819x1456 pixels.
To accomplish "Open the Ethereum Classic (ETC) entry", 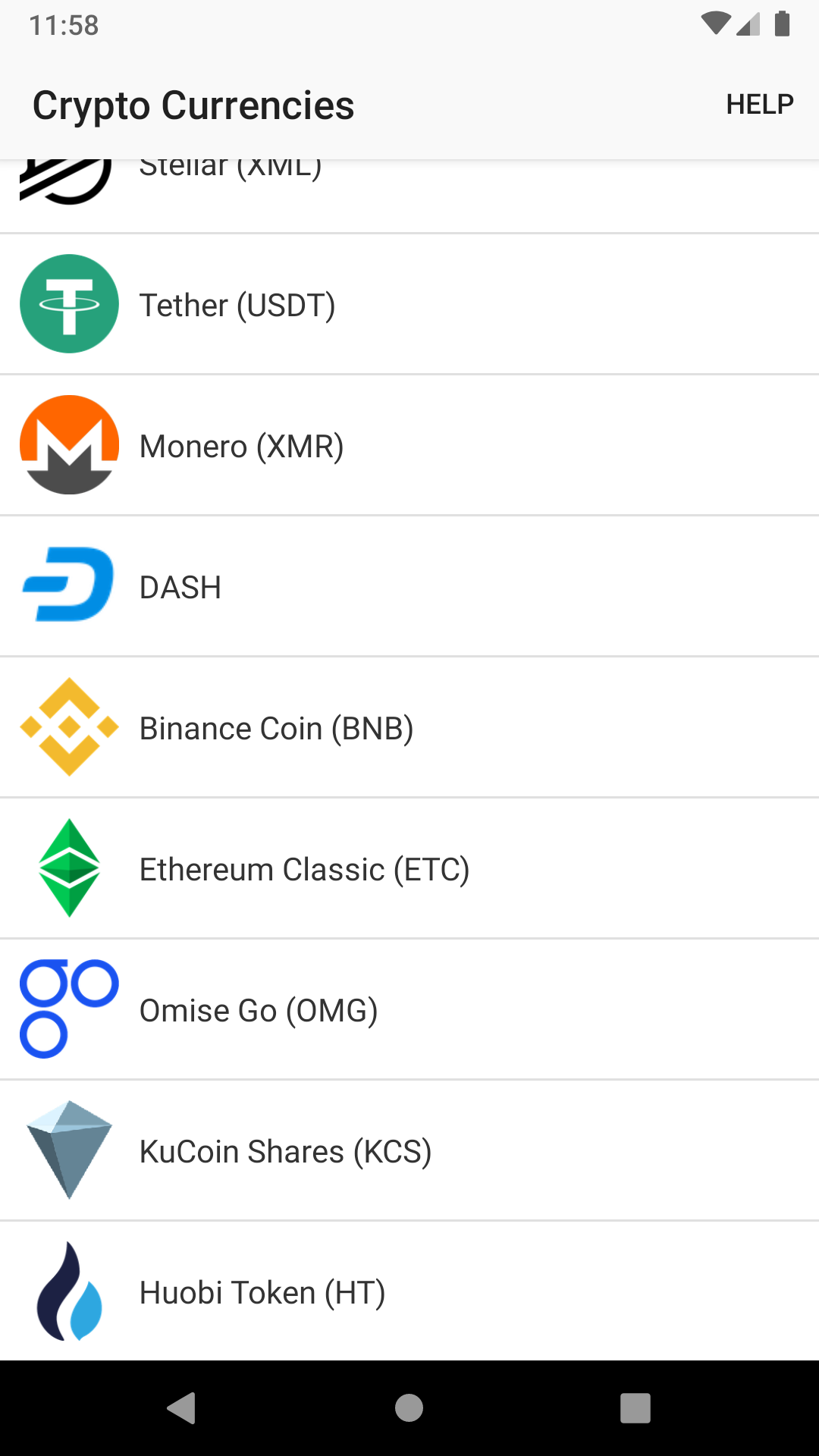I will coord(409,868).
